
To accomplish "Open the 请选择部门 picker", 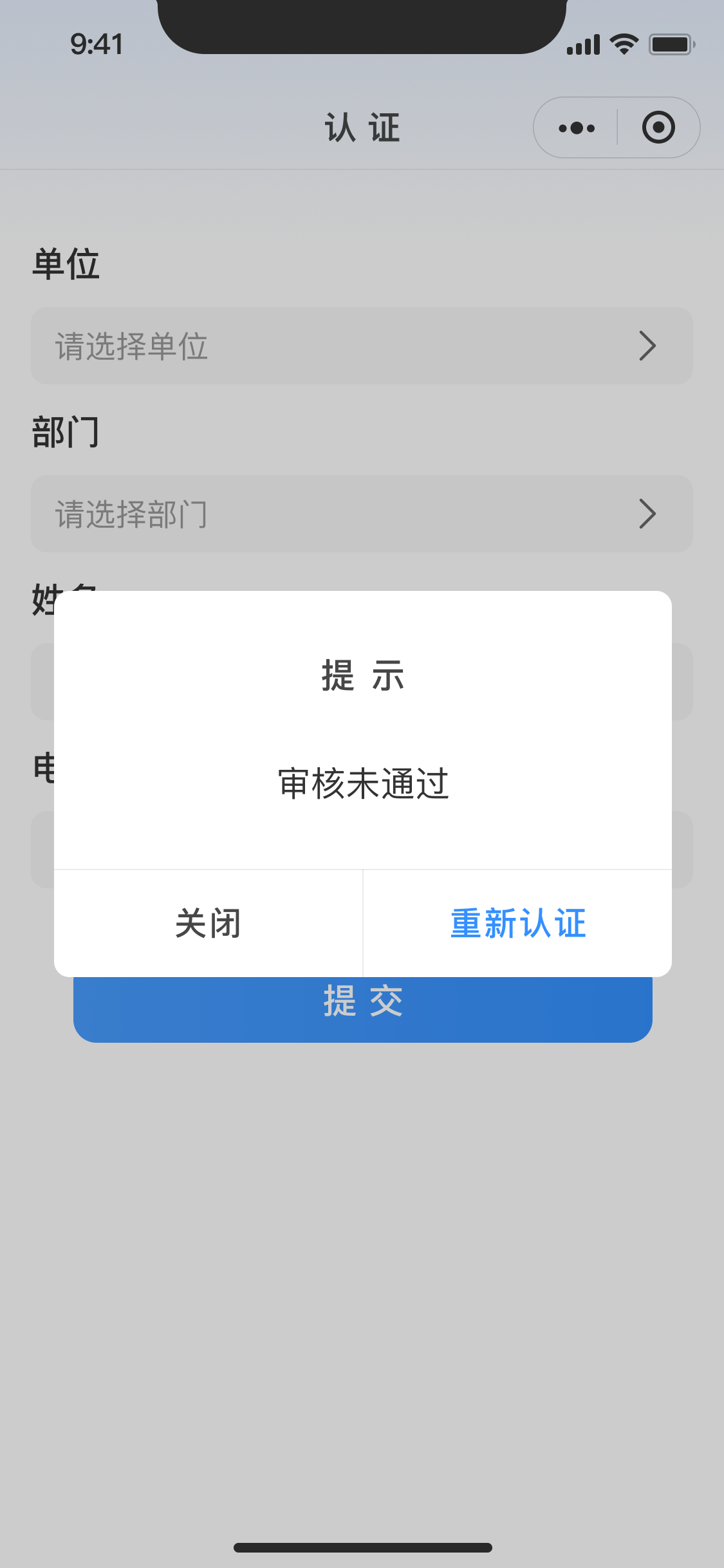I will coord(362,514).
